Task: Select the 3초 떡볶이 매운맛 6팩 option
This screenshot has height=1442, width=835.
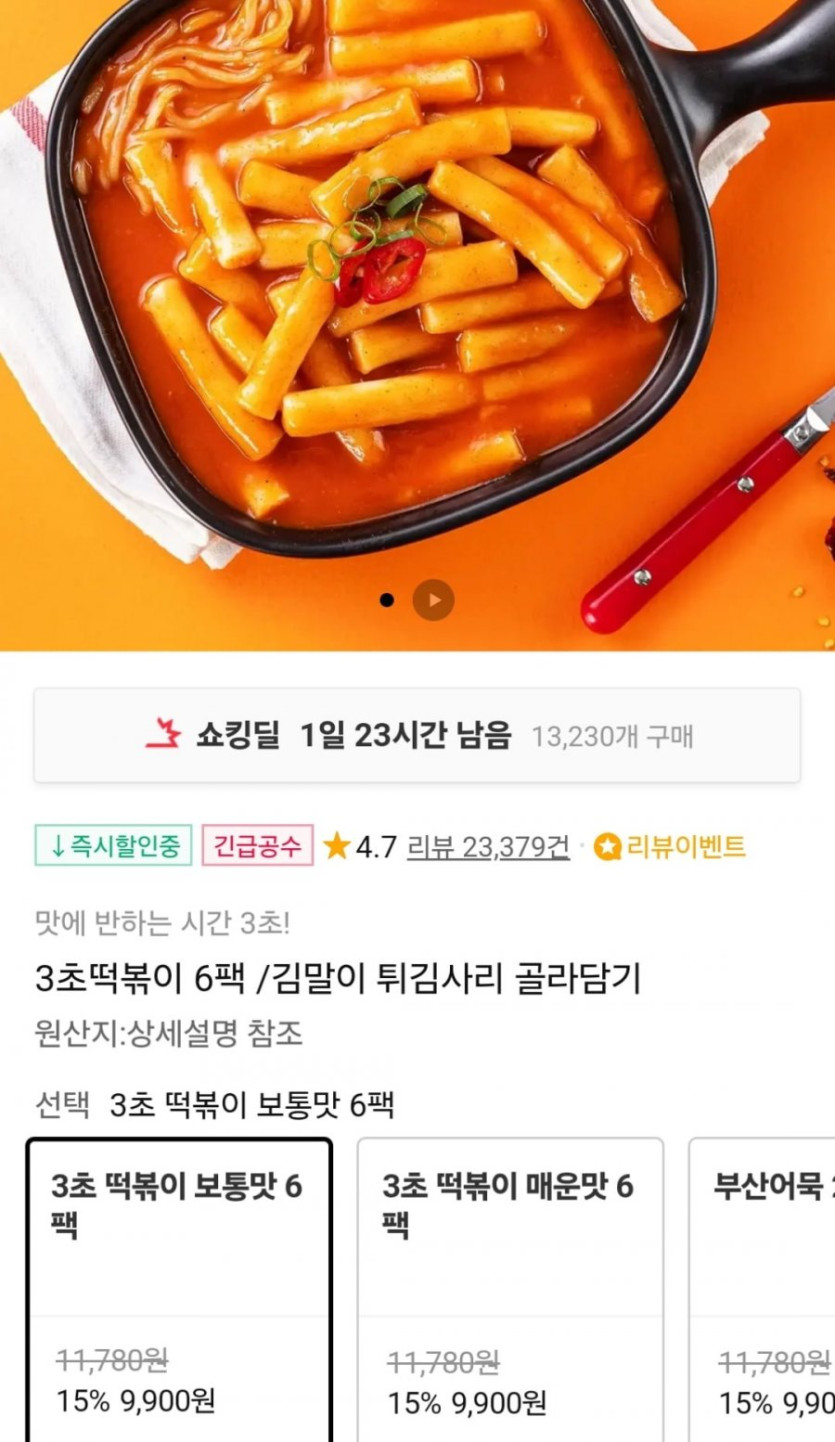Action: [510, 1288]
